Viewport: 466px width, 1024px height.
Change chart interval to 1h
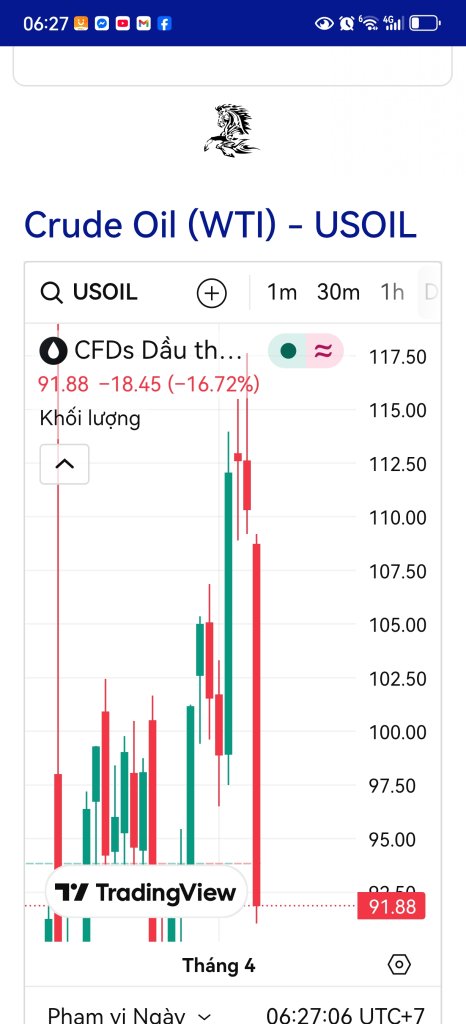[x=392, y=293]
